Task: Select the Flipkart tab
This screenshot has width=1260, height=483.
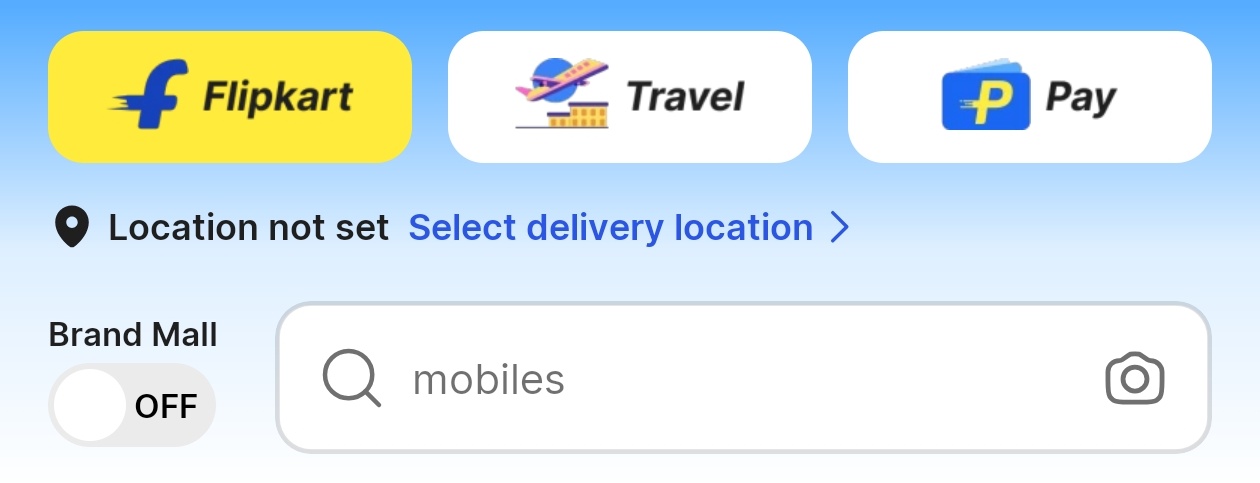Action: 230,97
